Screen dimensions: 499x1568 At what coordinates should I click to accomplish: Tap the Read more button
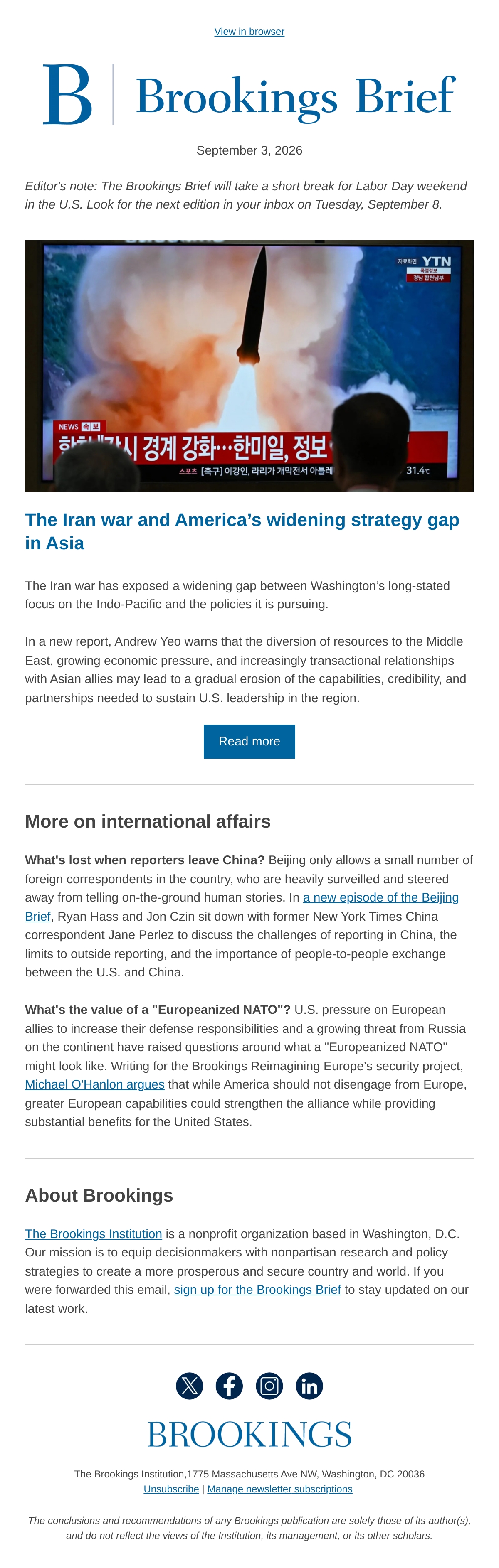coord(249,741)
